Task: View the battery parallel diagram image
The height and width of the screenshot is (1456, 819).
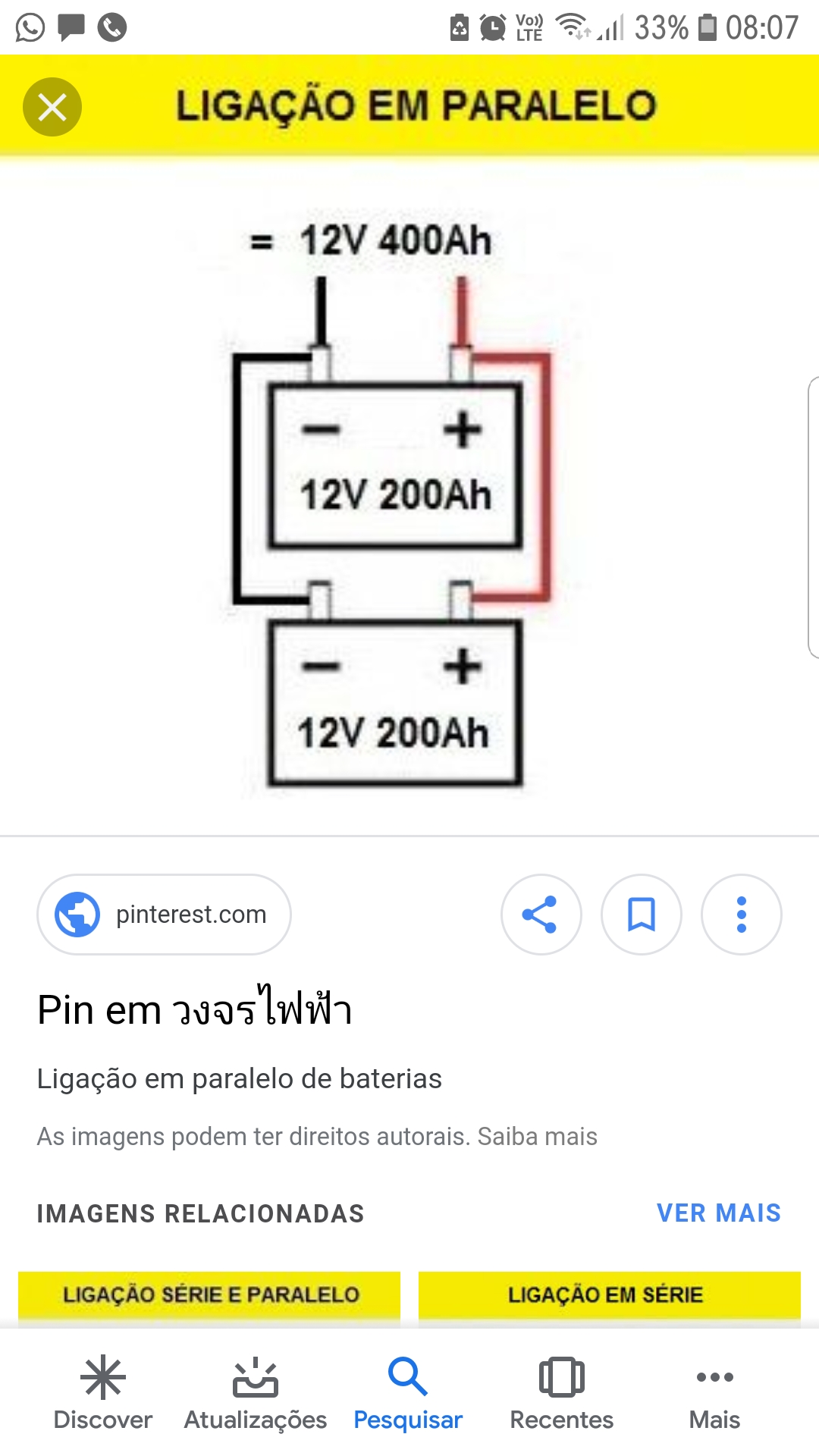Action: [x=394, y=500]
